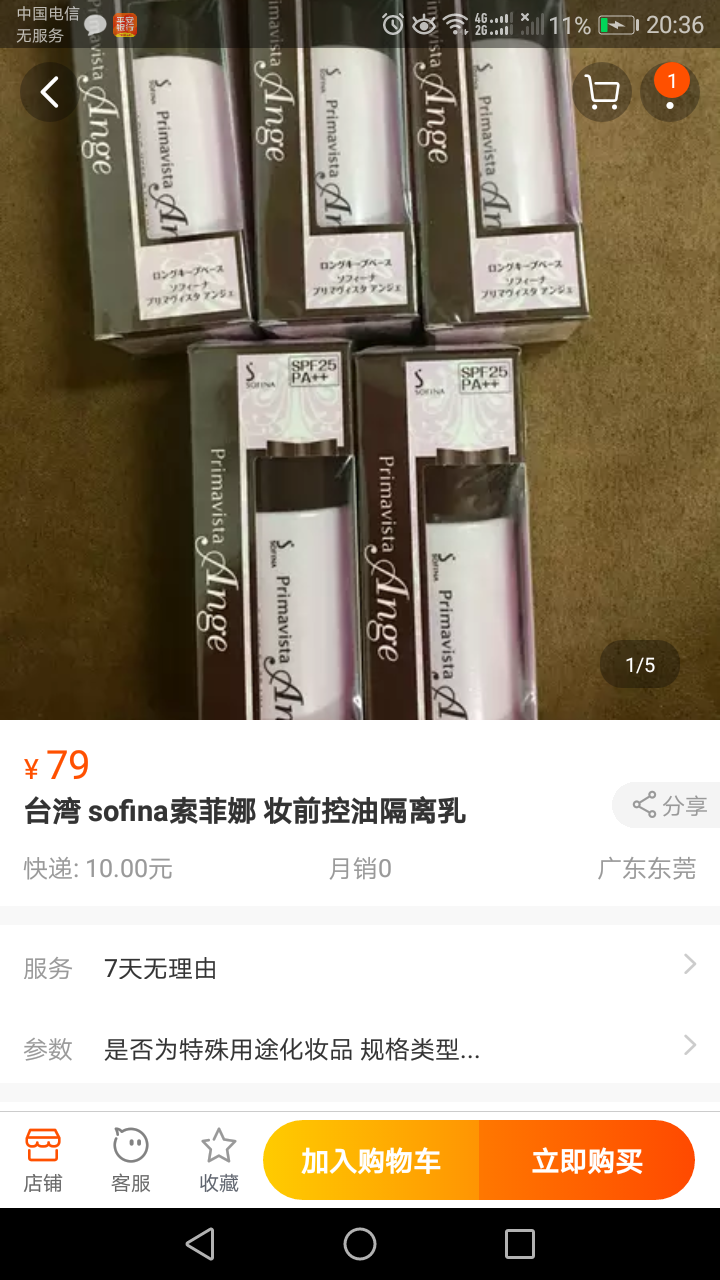The image size is (720, 1280).
Task: Add product to 收藏 favorites
Action: point(219,1160)
